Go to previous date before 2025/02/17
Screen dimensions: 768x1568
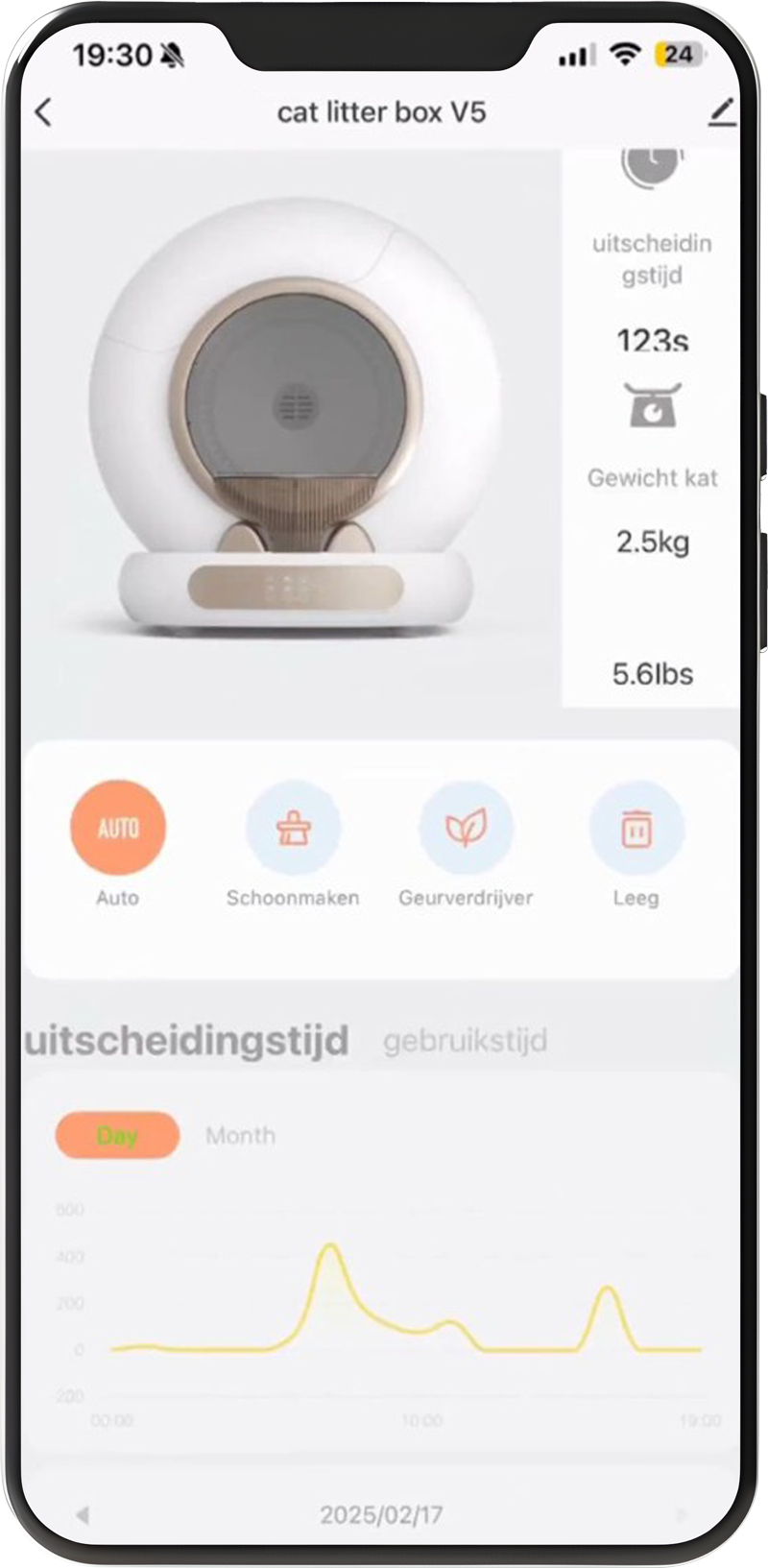click(83, 1514)
